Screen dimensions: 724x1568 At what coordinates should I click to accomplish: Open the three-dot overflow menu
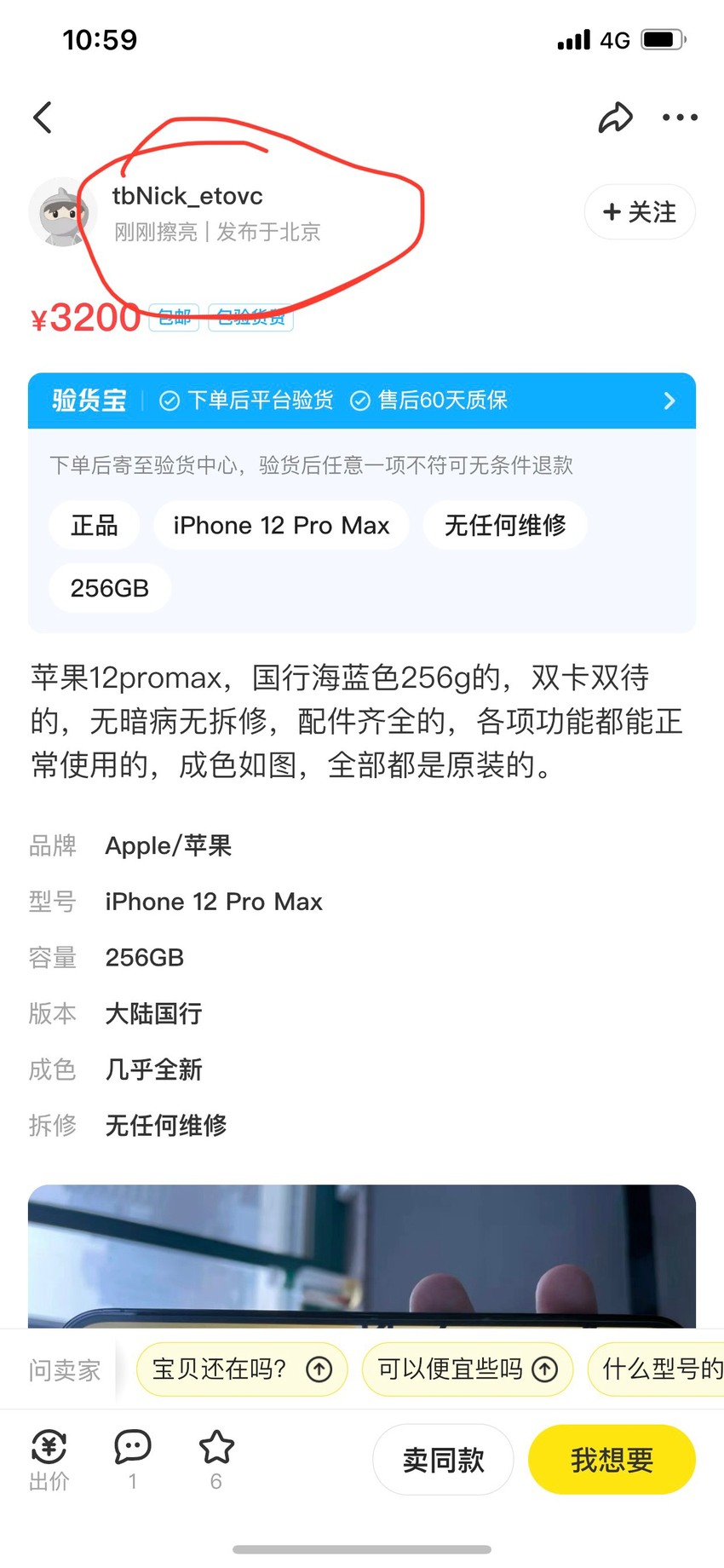coord(680,118)
